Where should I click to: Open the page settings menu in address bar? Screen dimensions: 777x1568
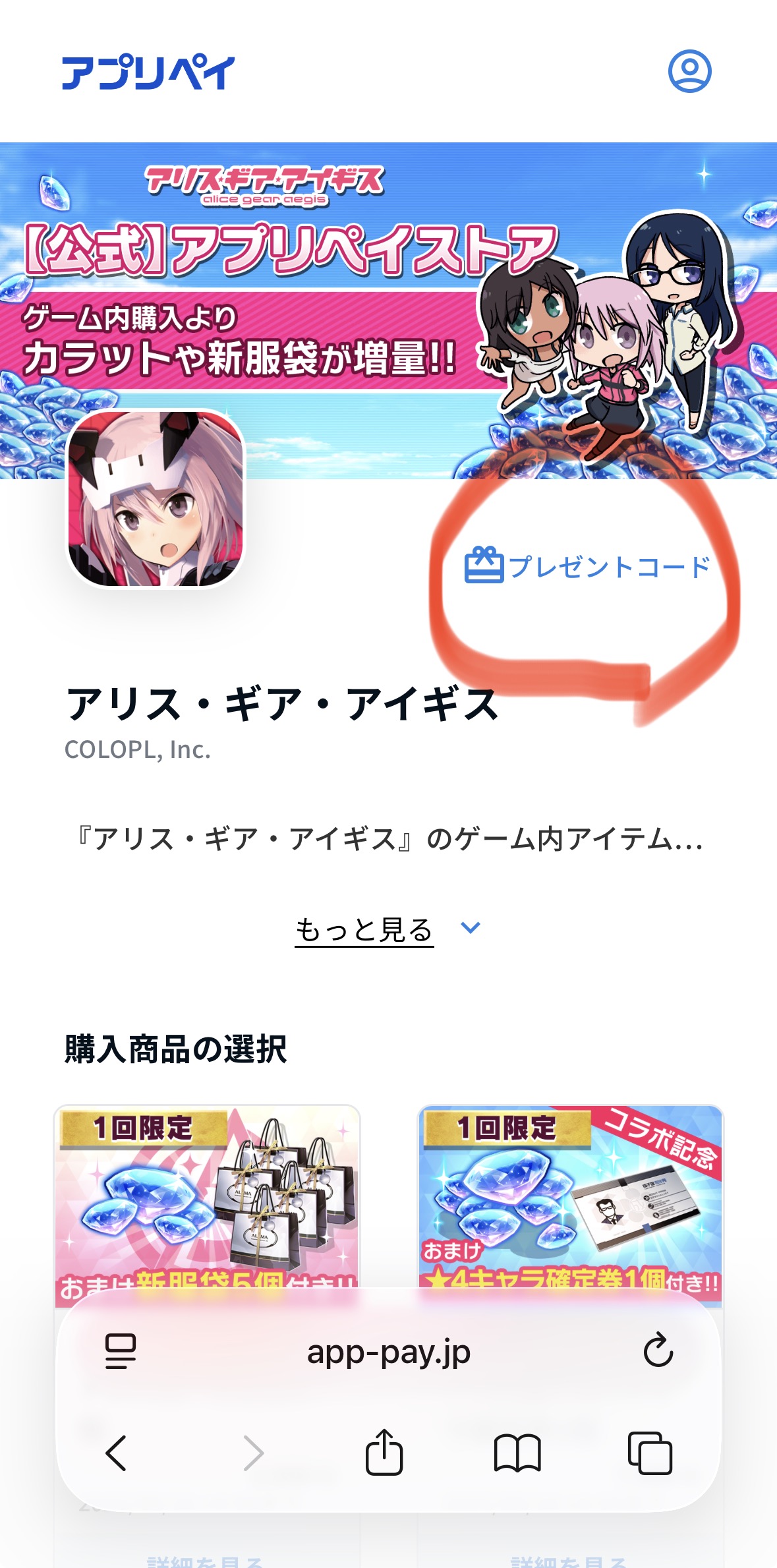point(121,1351)
